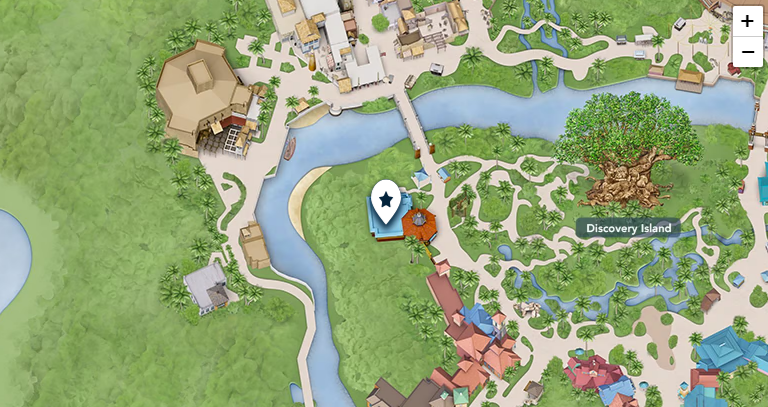Select the Discovery Island label
Screen dimensions: 768x407
627,228
